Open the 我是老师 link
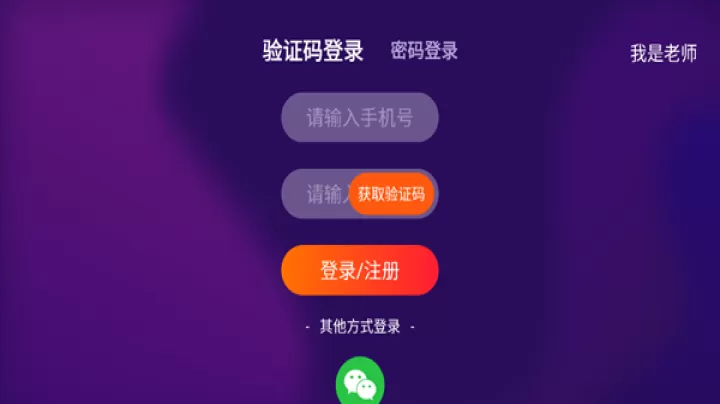The image size is (720, 404). (x=663, y=54)
